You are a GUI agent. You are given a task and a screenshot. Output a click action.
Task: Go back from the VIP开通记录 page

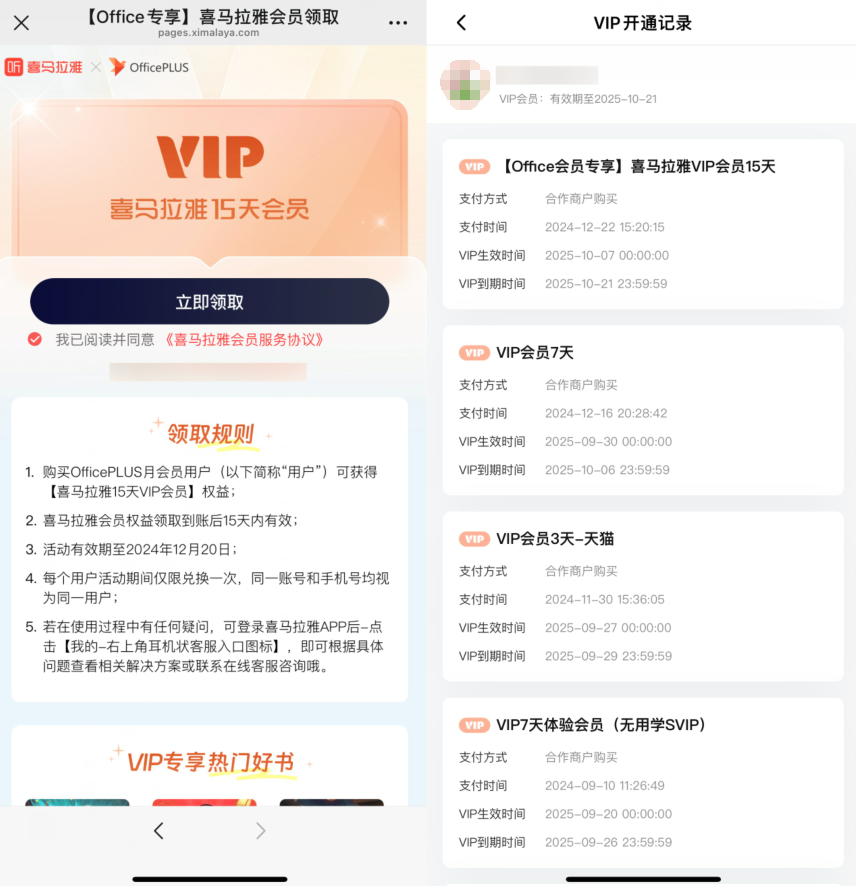click(461, 22)
